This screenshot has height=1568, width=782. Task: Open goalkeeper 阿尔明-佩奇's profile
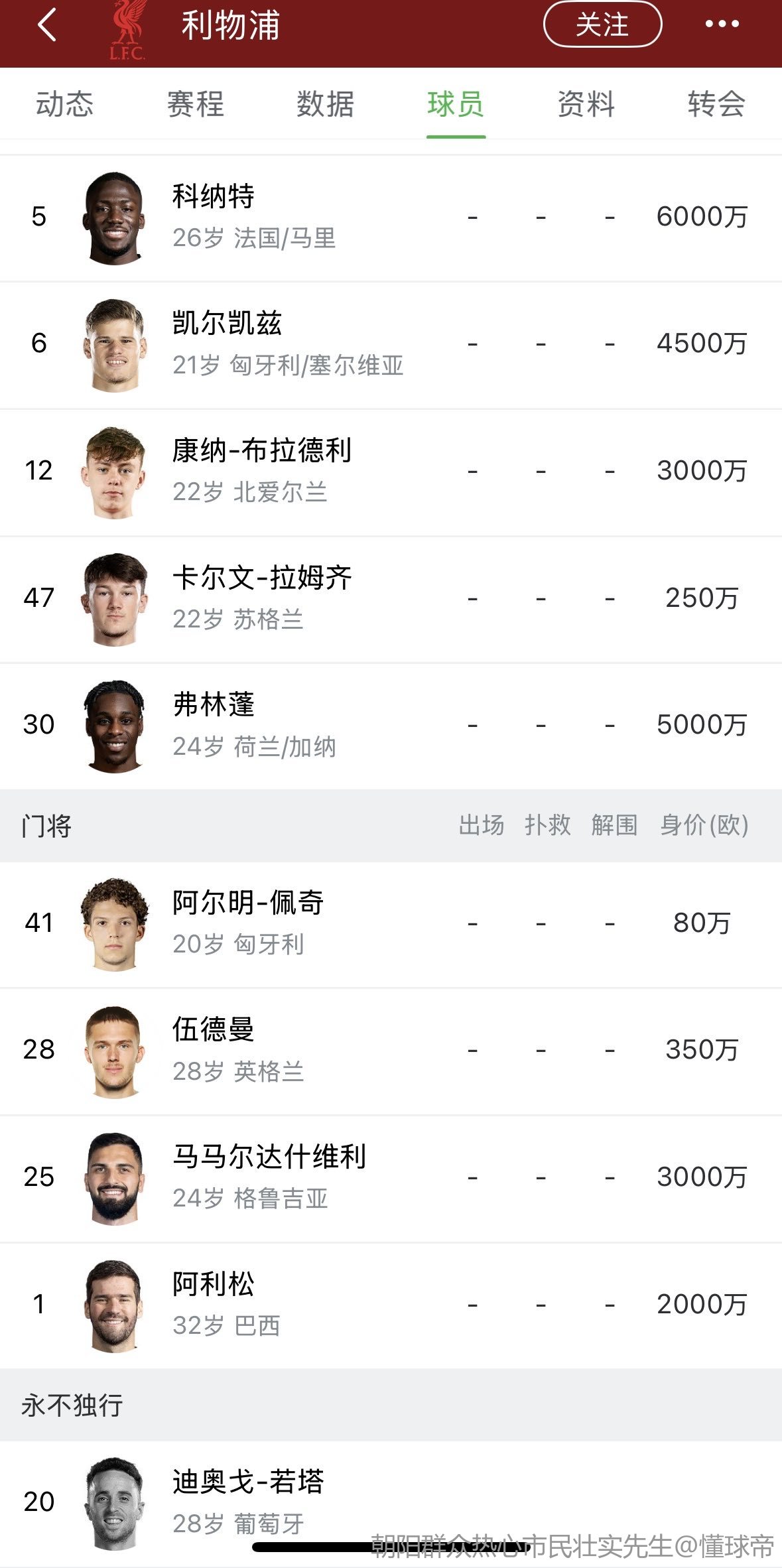coord(391,924)
